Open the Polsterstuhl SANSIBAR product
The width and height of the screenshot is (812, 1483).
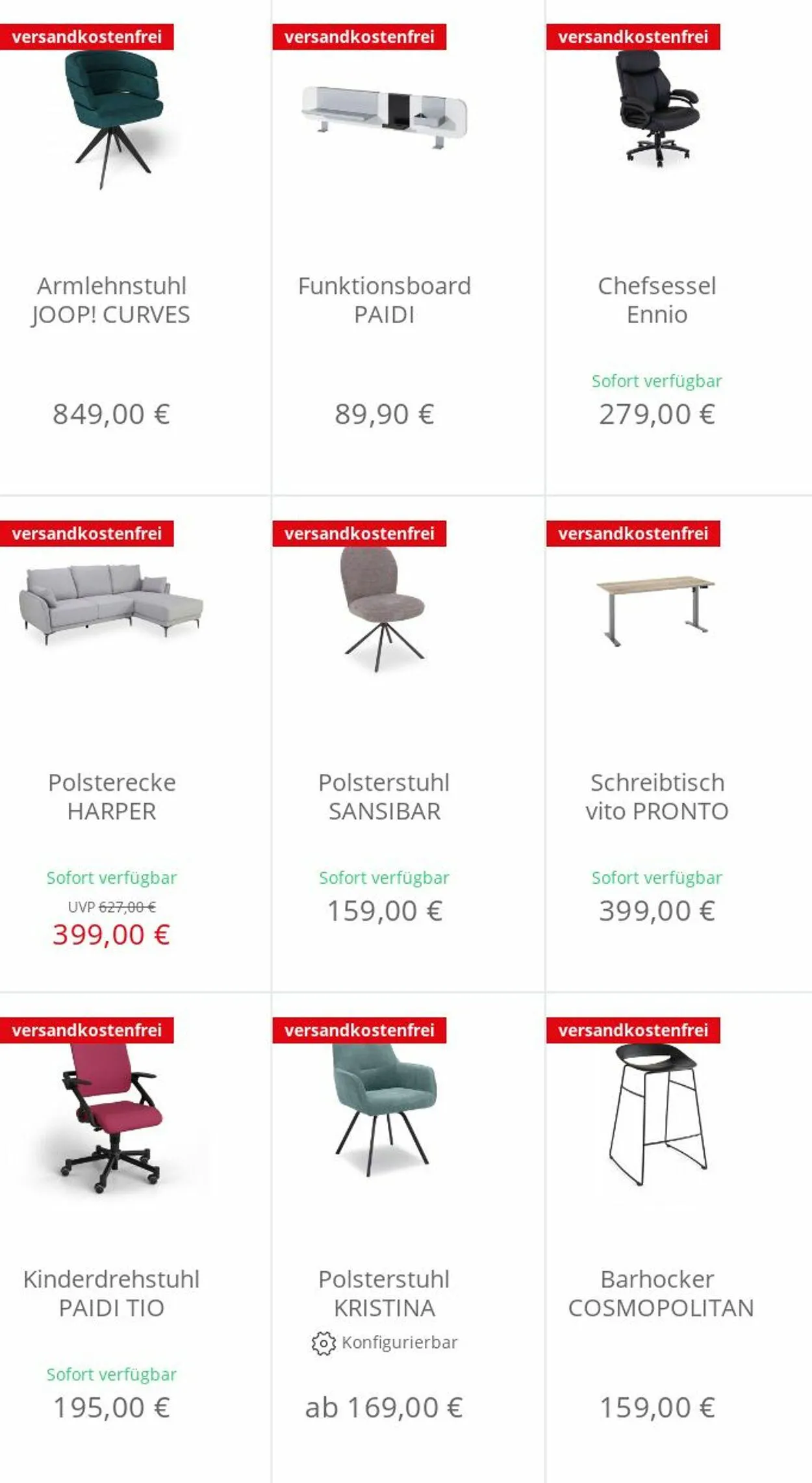coord(384,797)
